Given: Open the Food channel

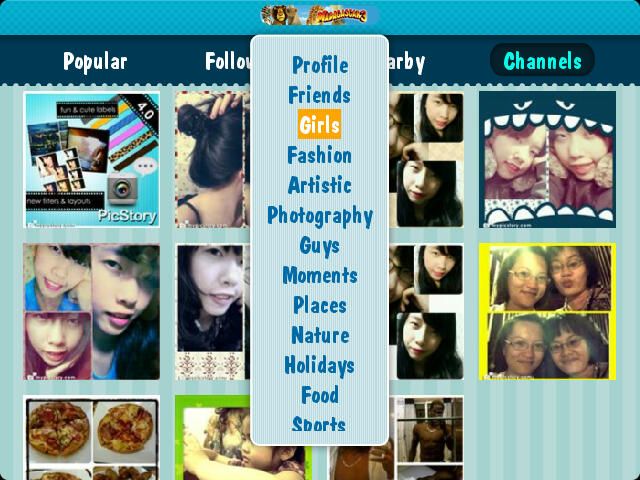Looking at the screenshot, I should [320, 395].
